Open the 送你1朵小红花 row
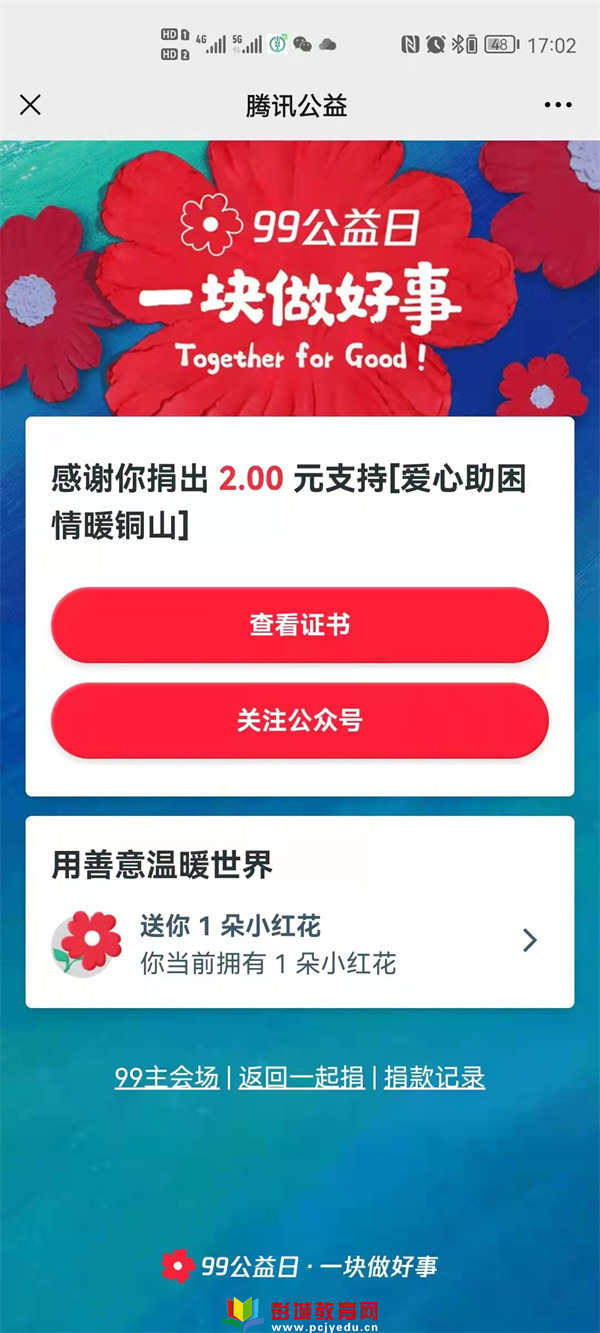Viewport: 600px width, 1333px height. (x=300, y=943)
